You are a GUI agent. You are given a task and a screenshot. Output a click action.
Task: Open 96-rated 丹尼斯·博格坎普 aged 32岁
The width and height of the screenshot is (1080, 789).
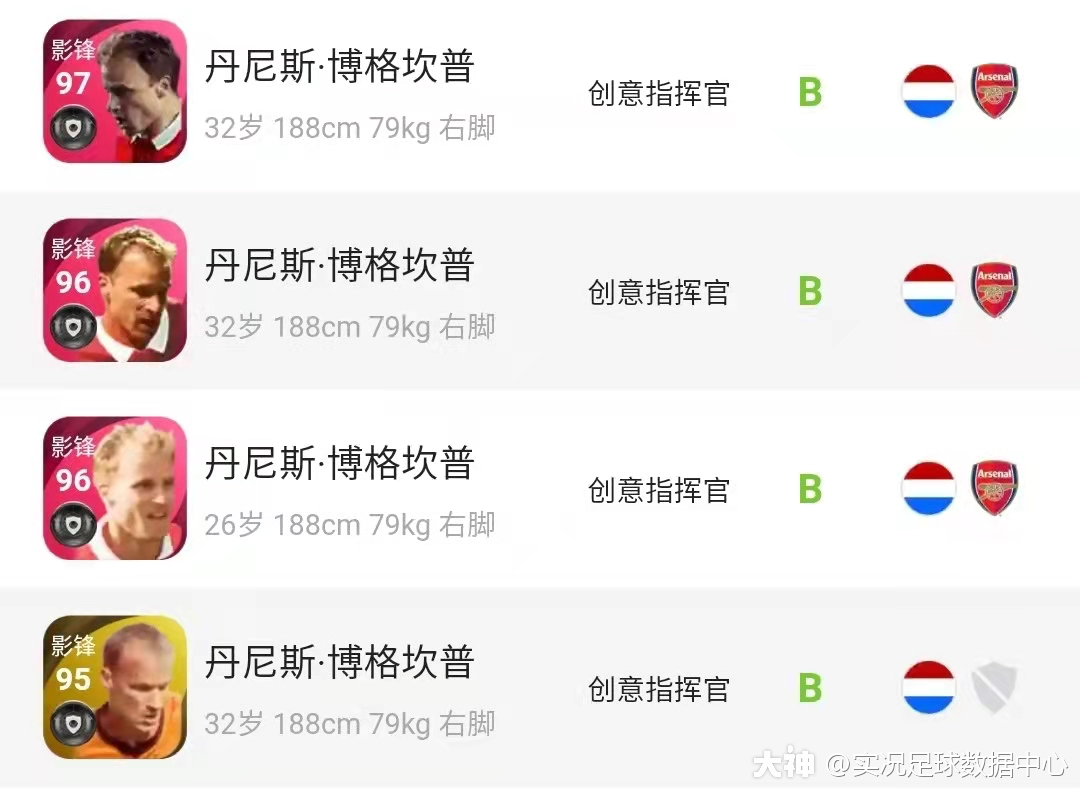pyautogui.click(x=340, y=291)
